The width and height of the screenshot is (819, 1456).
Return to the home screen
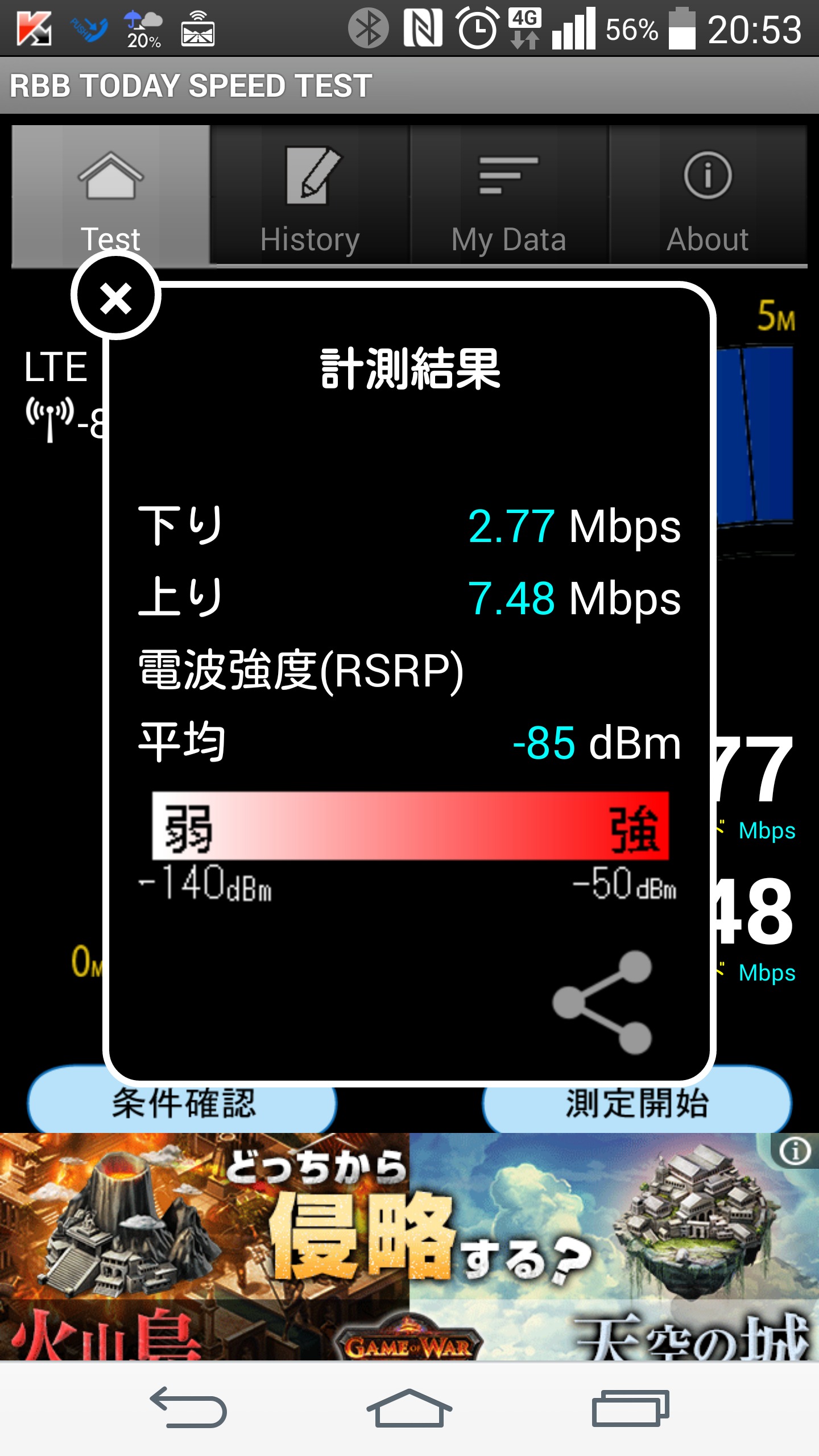click(x=409, y=1408)
